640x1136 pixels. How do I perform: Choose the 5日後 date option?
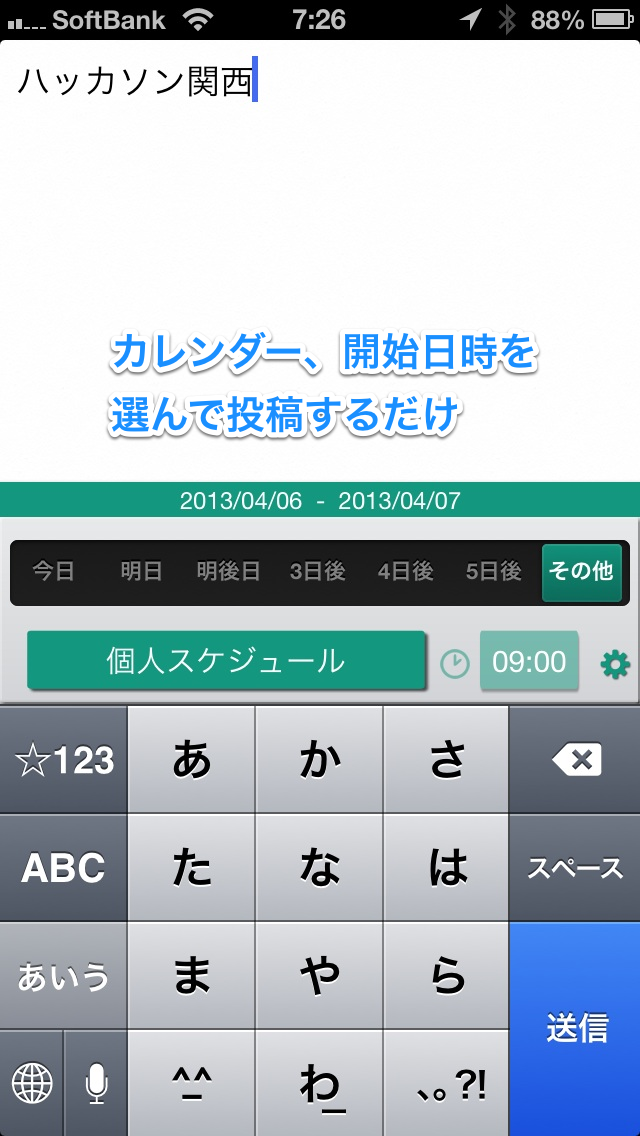tap(494, 572)
